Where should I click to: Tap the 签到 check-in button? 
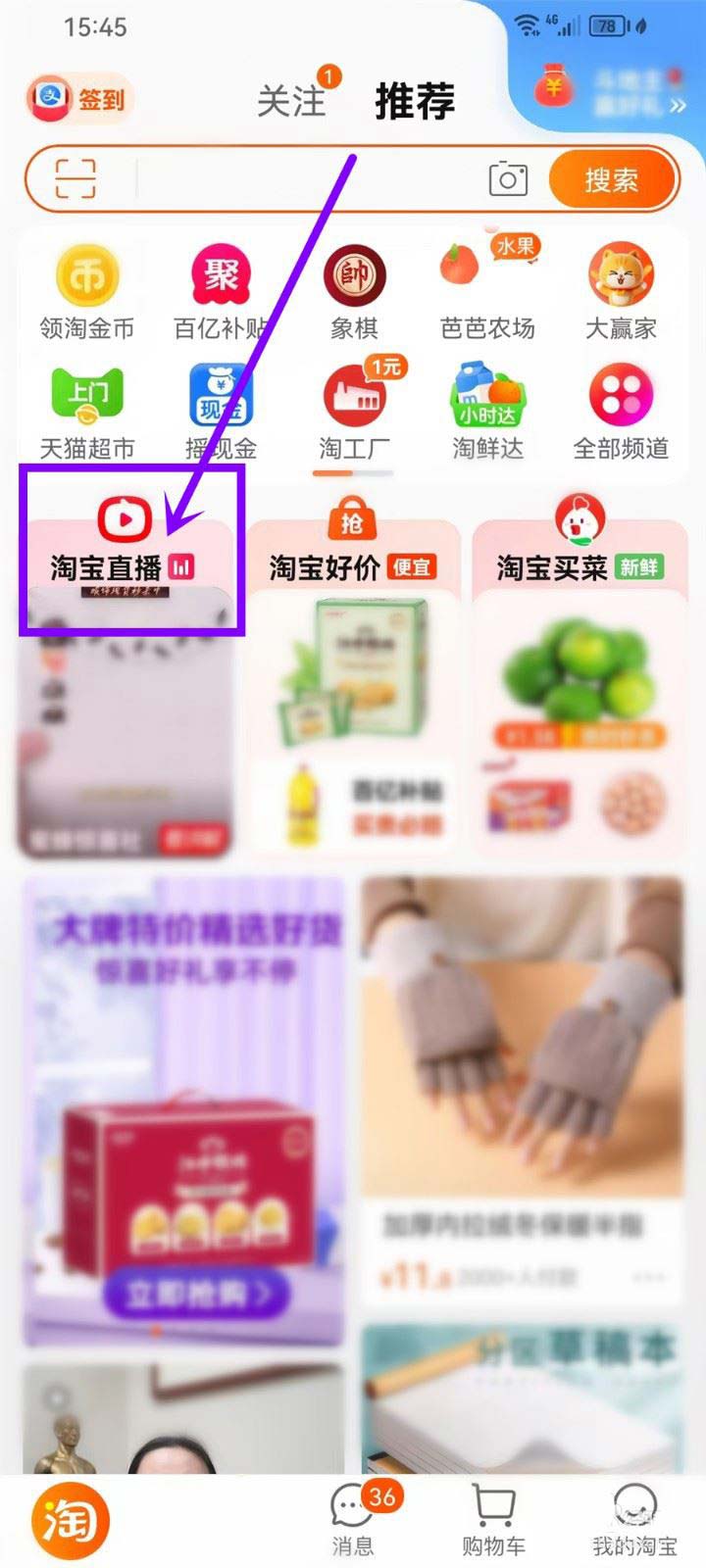click(78, 98)
